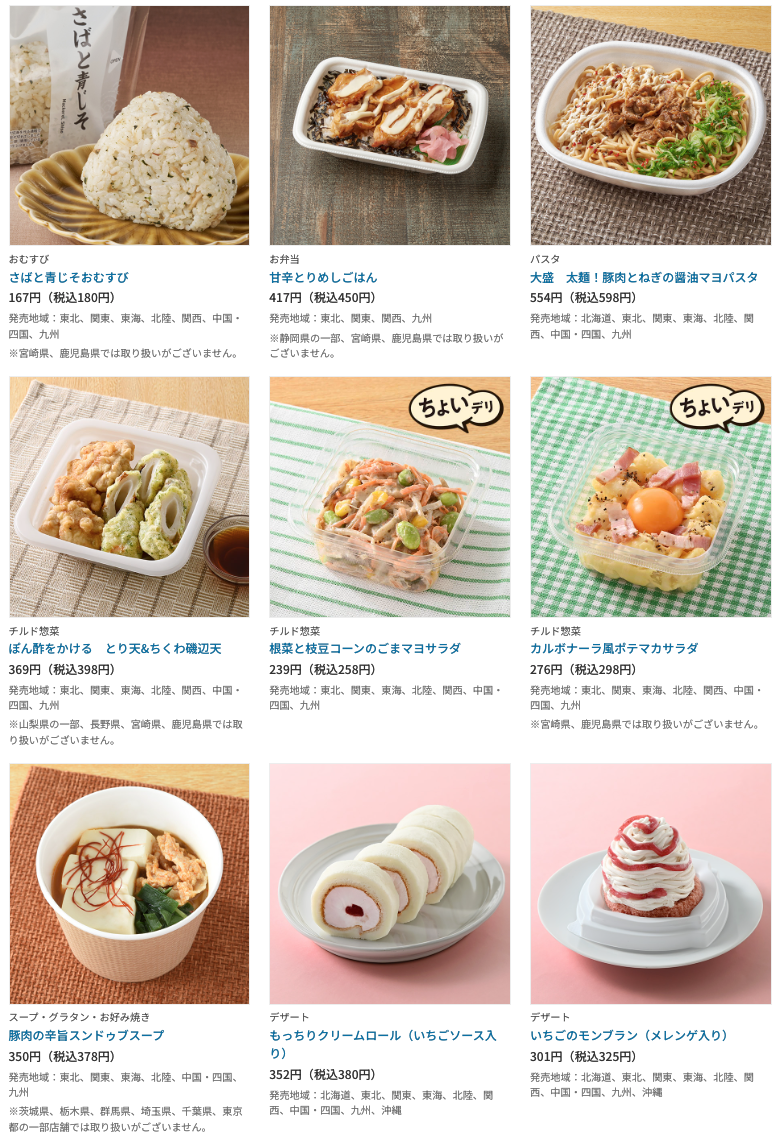
Task: Tap the rice ball onigiri product photo
Action: (129, 125)
